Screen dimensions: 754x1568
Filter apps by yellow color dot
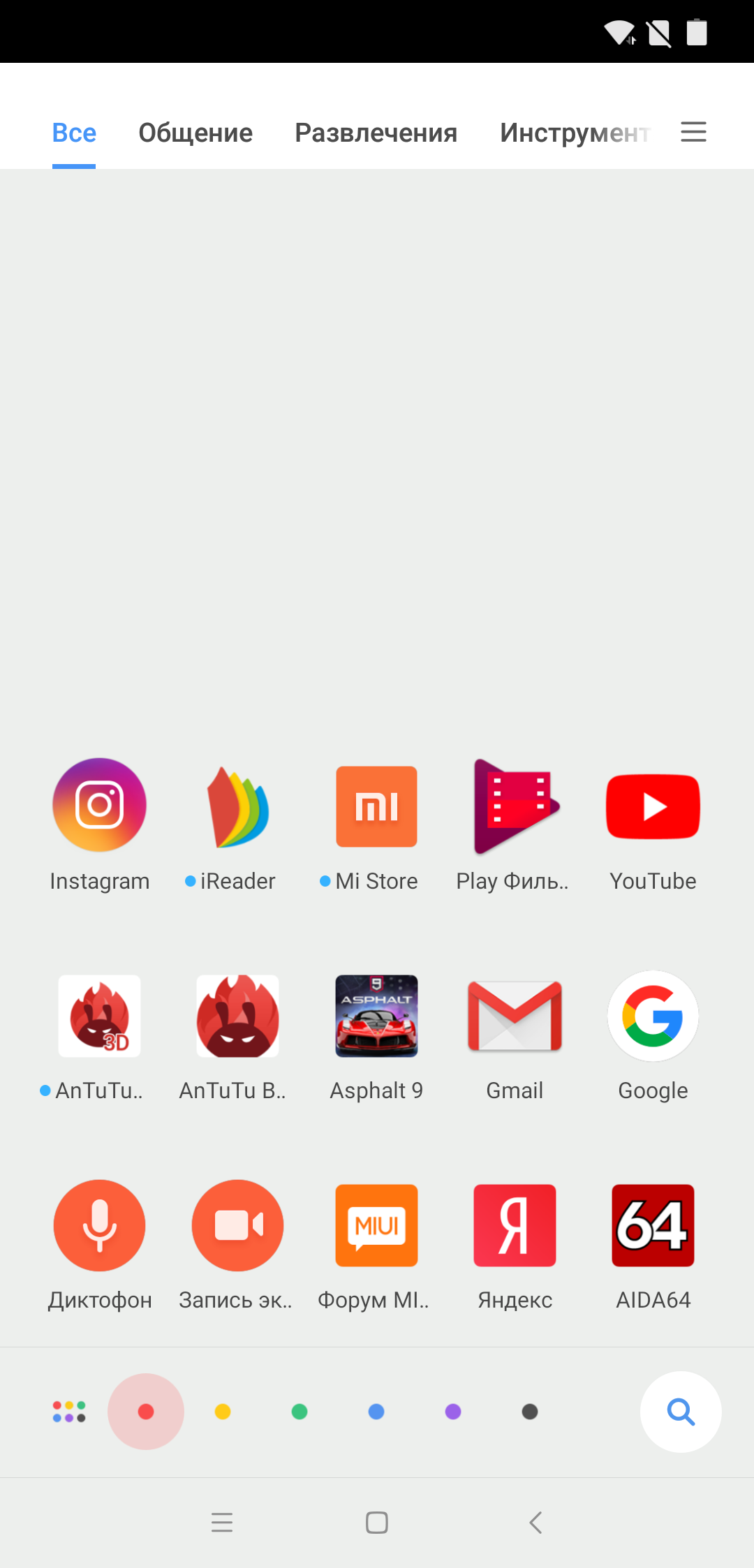[x=223, y=1412]
